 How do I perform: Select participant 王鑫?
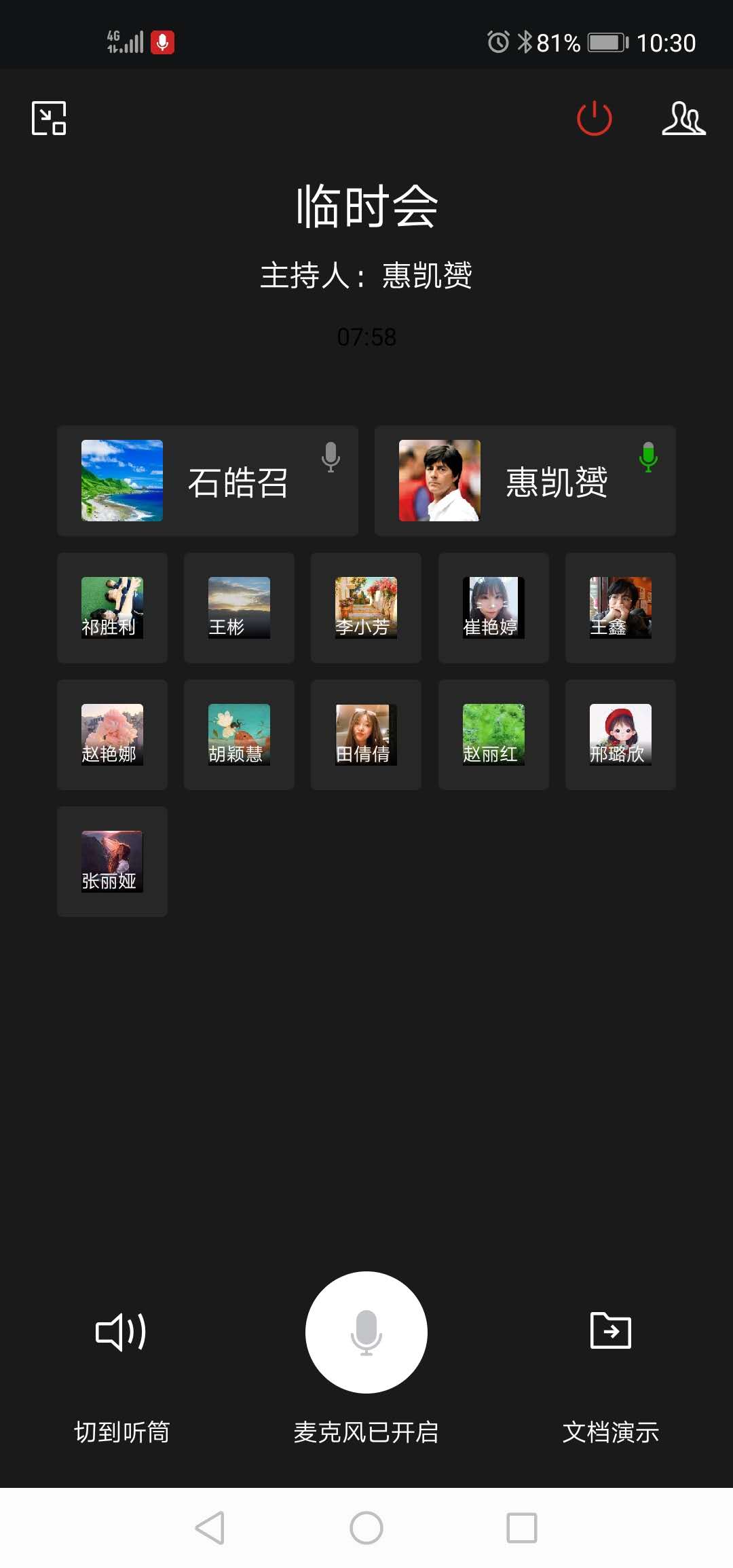[x=620, y=608]
